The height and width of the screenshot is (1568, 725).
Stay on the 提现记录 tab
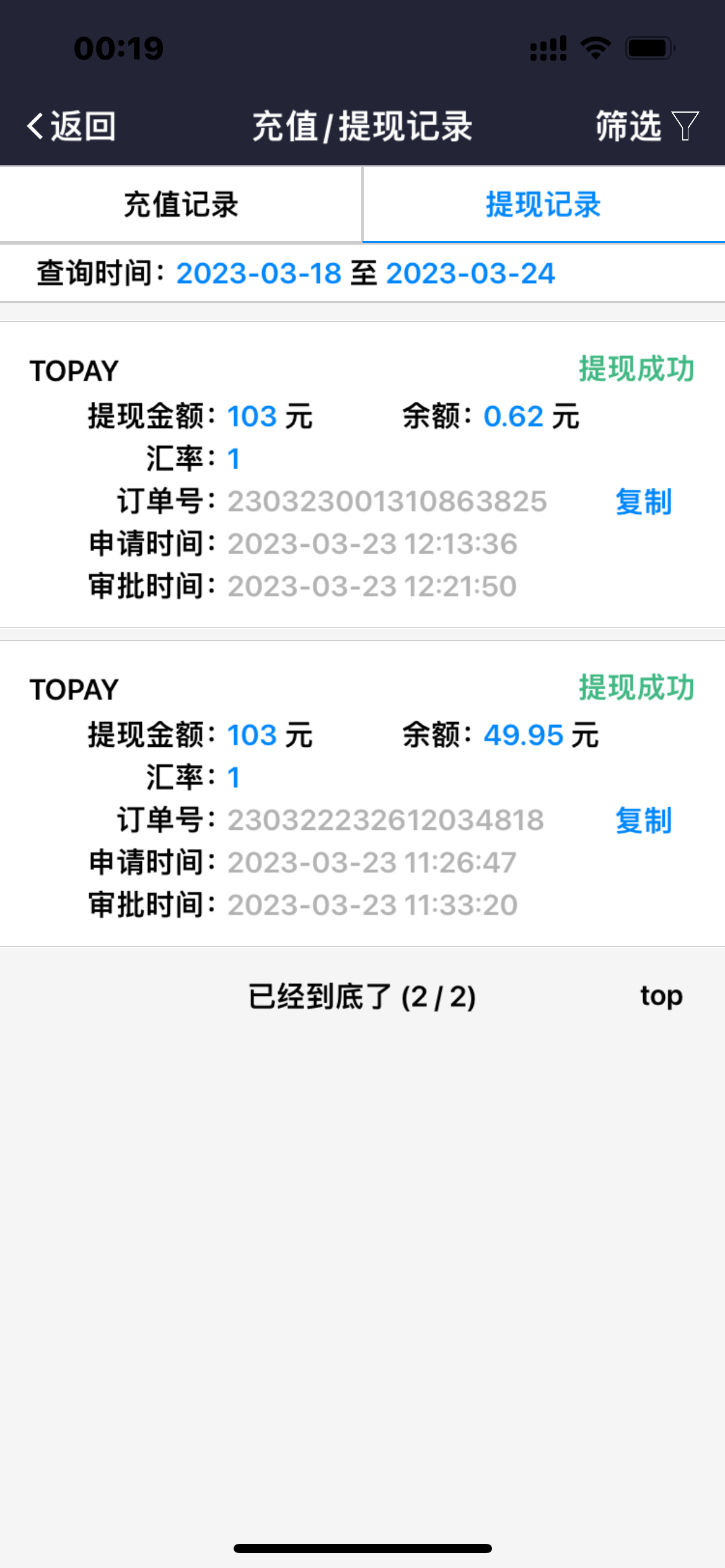543,205
